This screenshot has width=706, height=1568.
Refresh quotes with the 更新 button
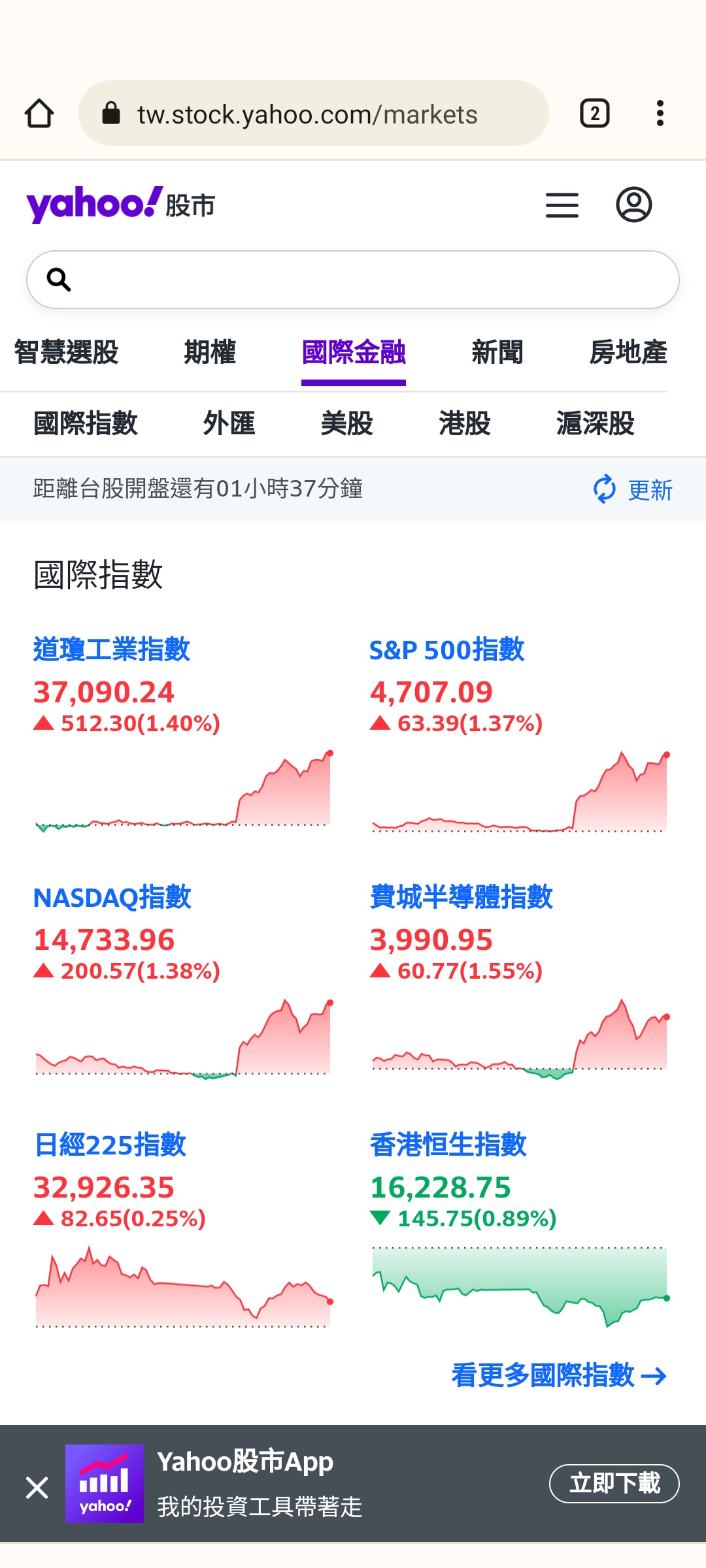coord(633,489)
